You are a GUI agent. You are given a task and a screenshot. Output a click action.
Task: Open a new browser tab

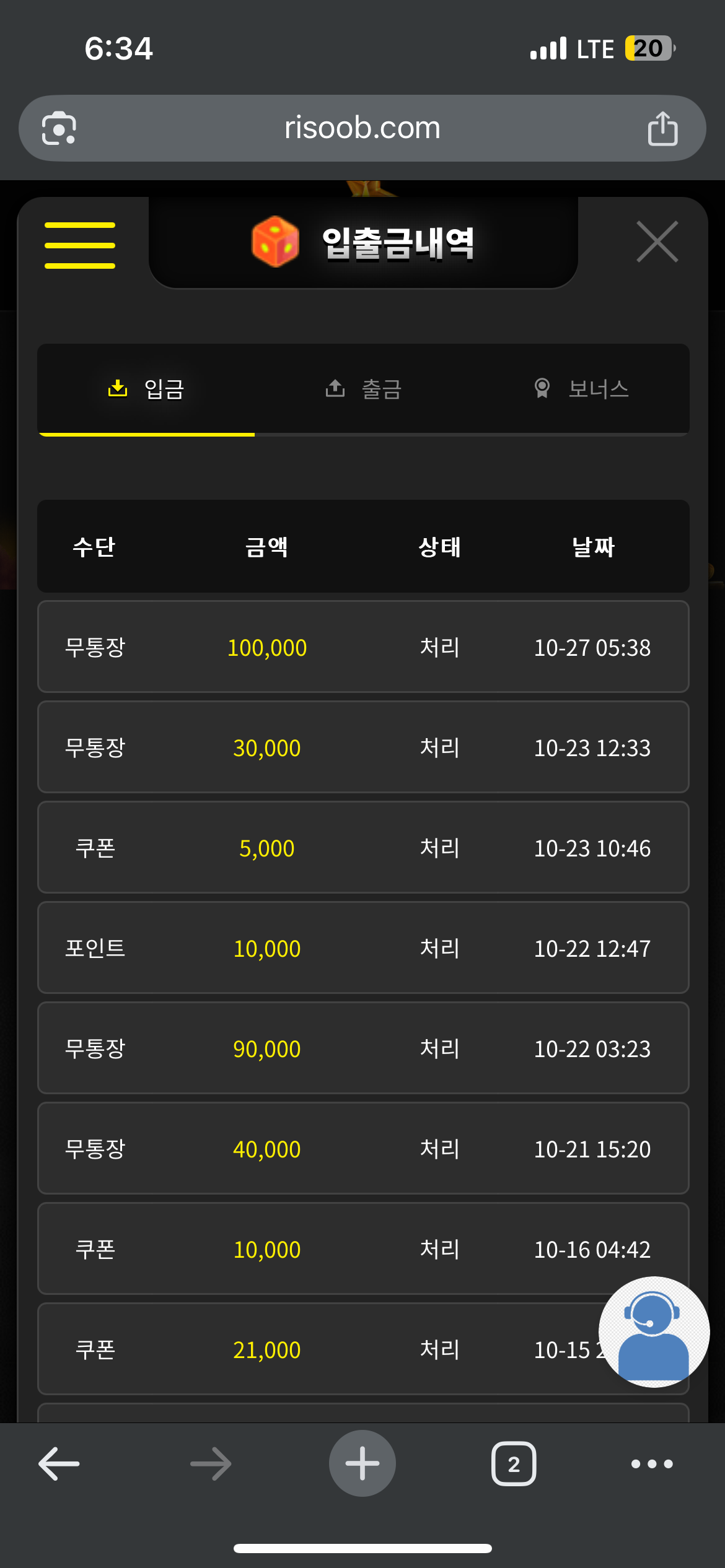point(362,1463)
